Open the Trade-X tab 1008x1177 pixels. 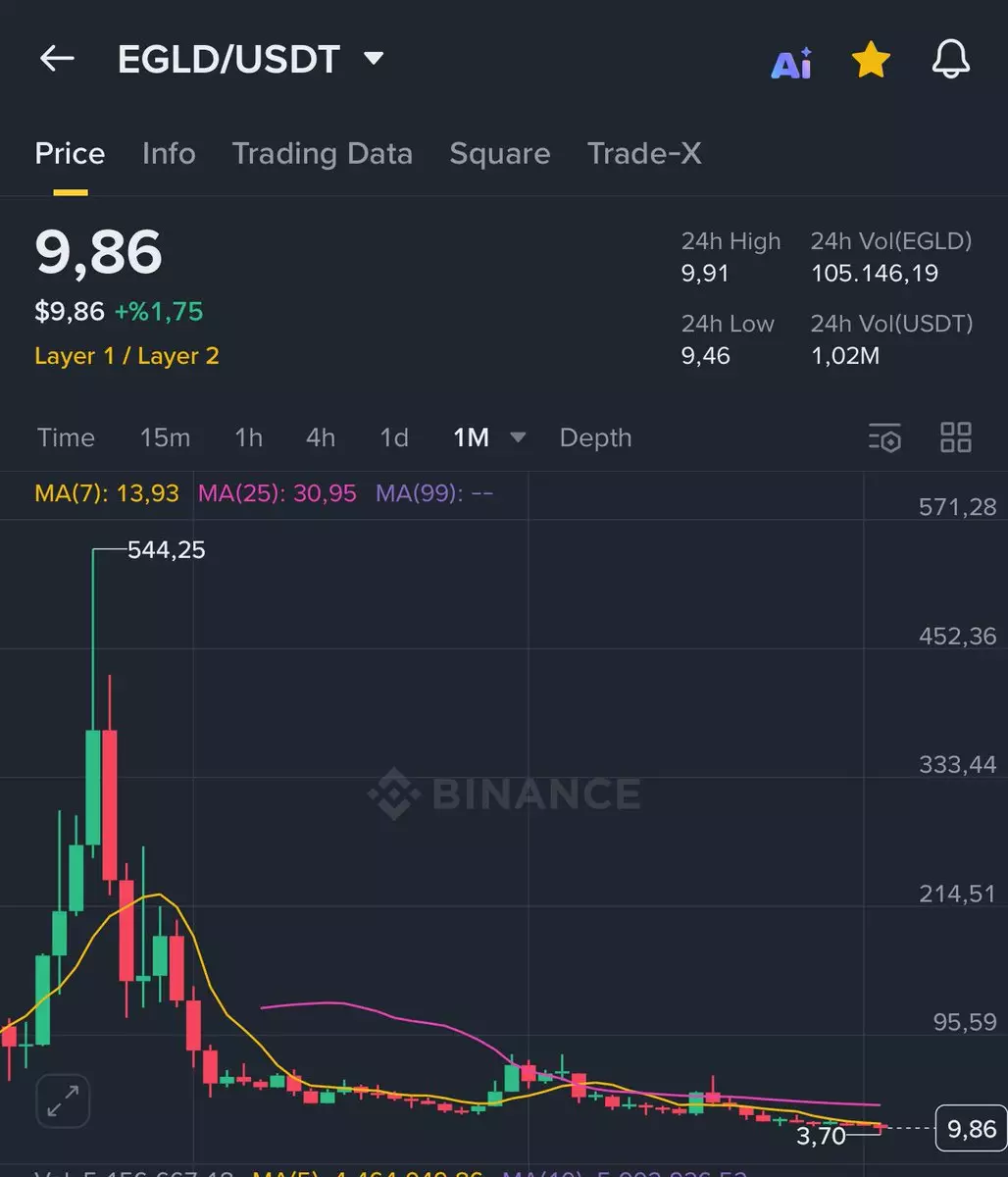coord(644,154)
